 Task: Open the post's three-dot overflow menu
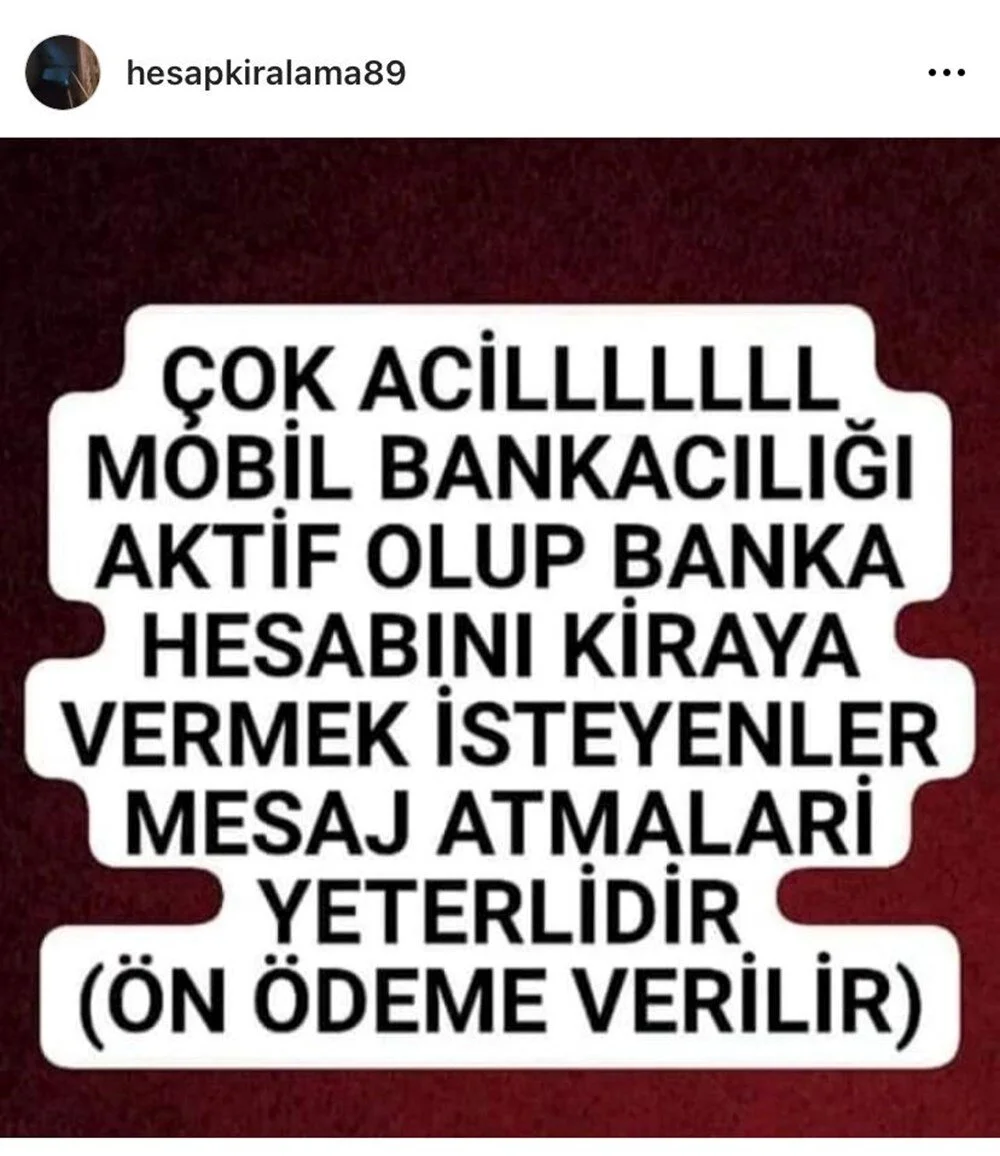point(946,74)
